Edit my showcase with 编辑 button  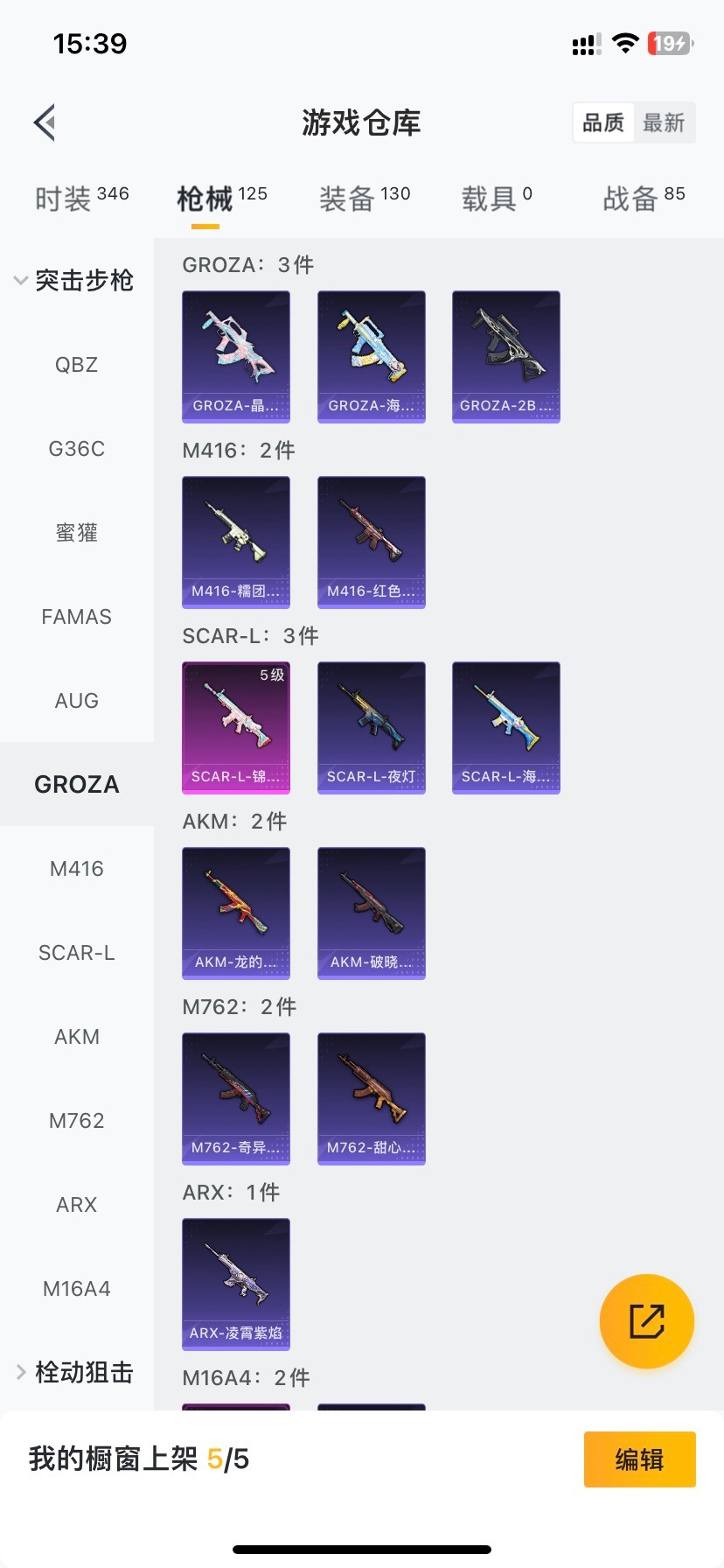pos(639,1459)
